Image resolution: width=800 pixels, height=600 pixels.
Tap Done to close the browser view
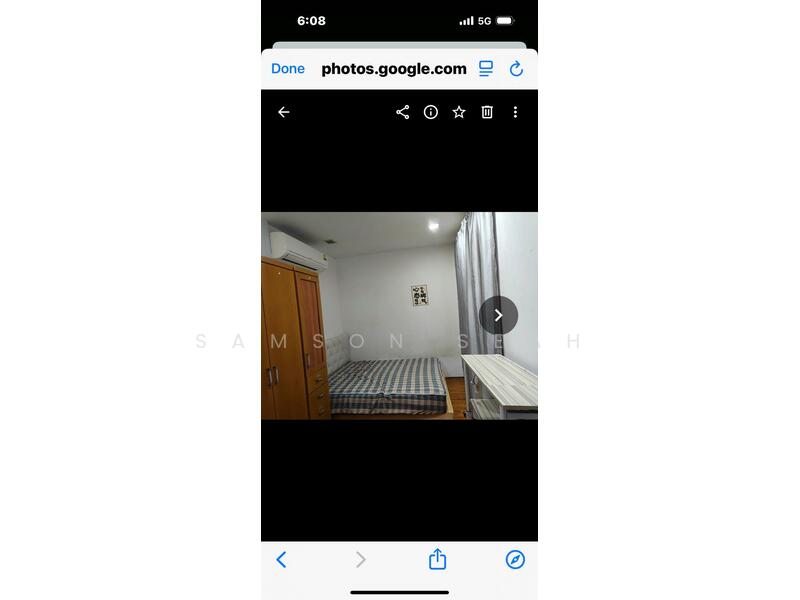(x=288, y=69)
